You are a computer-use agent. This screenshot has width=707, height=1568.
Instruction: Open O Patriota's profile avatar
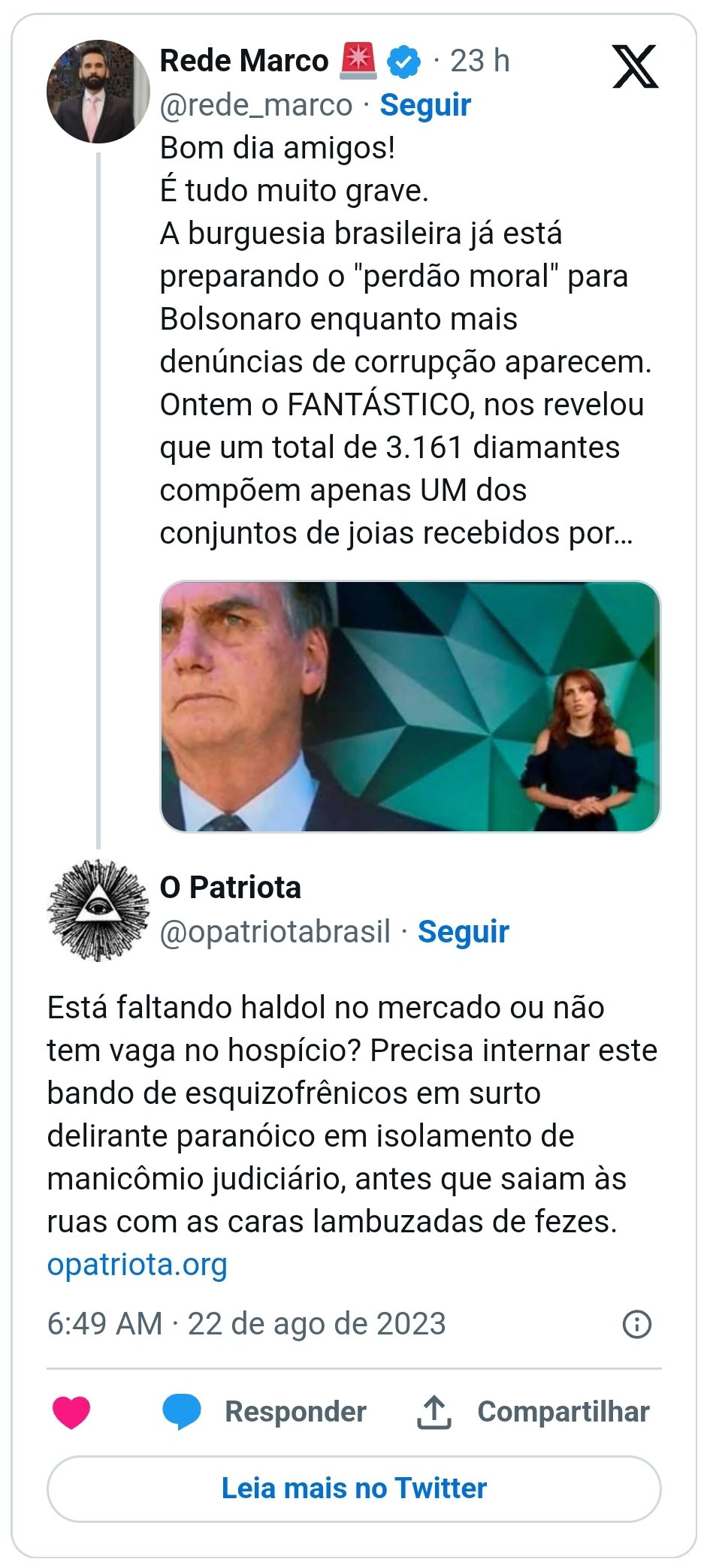[98, 910]
